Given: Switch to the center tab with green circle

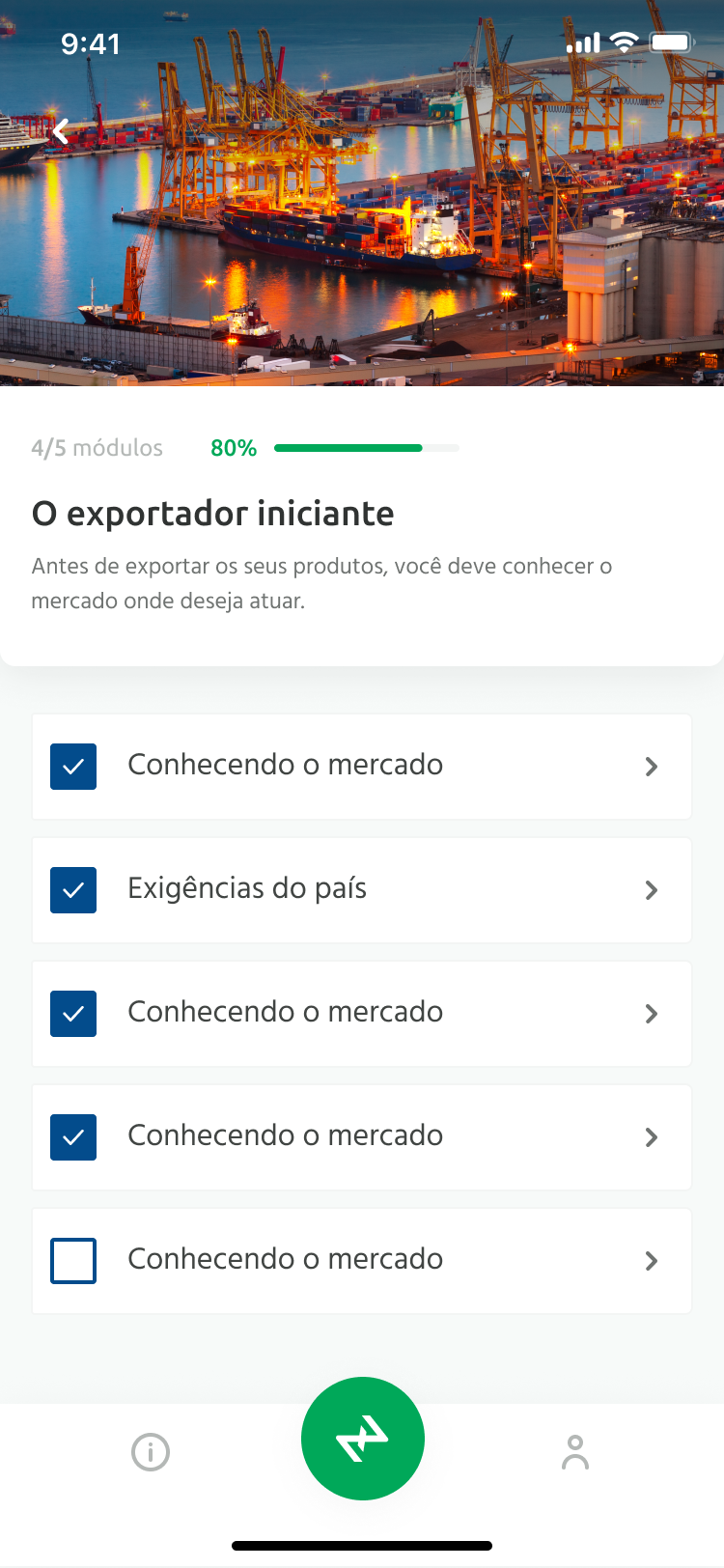Looking at the screenshot, I should click(x=362, y=1438).
